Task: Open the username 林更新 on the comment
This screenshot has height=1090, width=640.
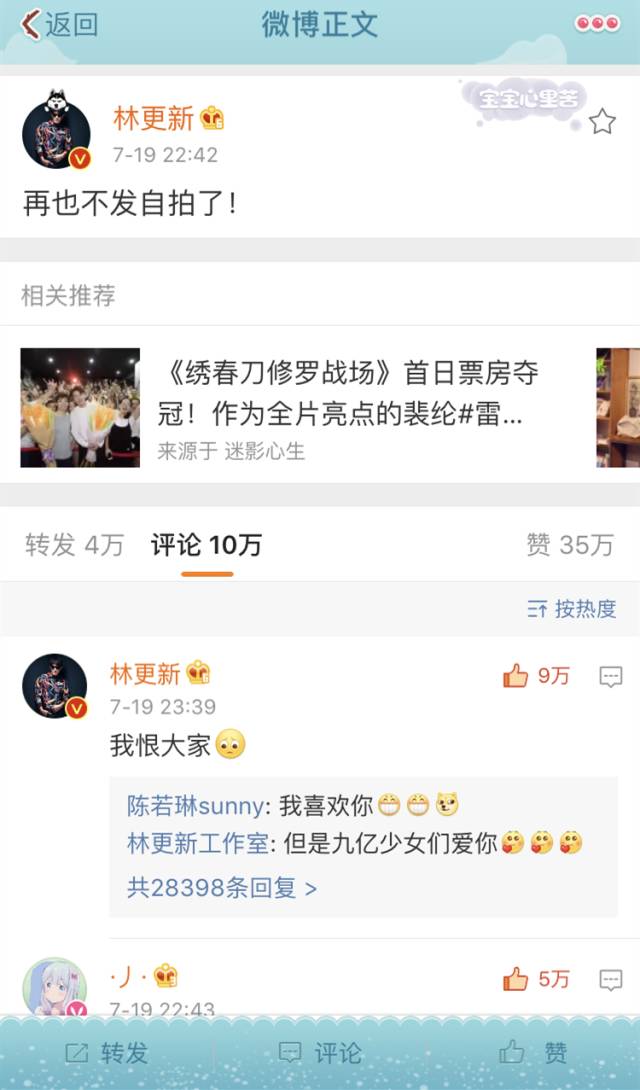Action: pyautogui.click(x=145, y=673)
